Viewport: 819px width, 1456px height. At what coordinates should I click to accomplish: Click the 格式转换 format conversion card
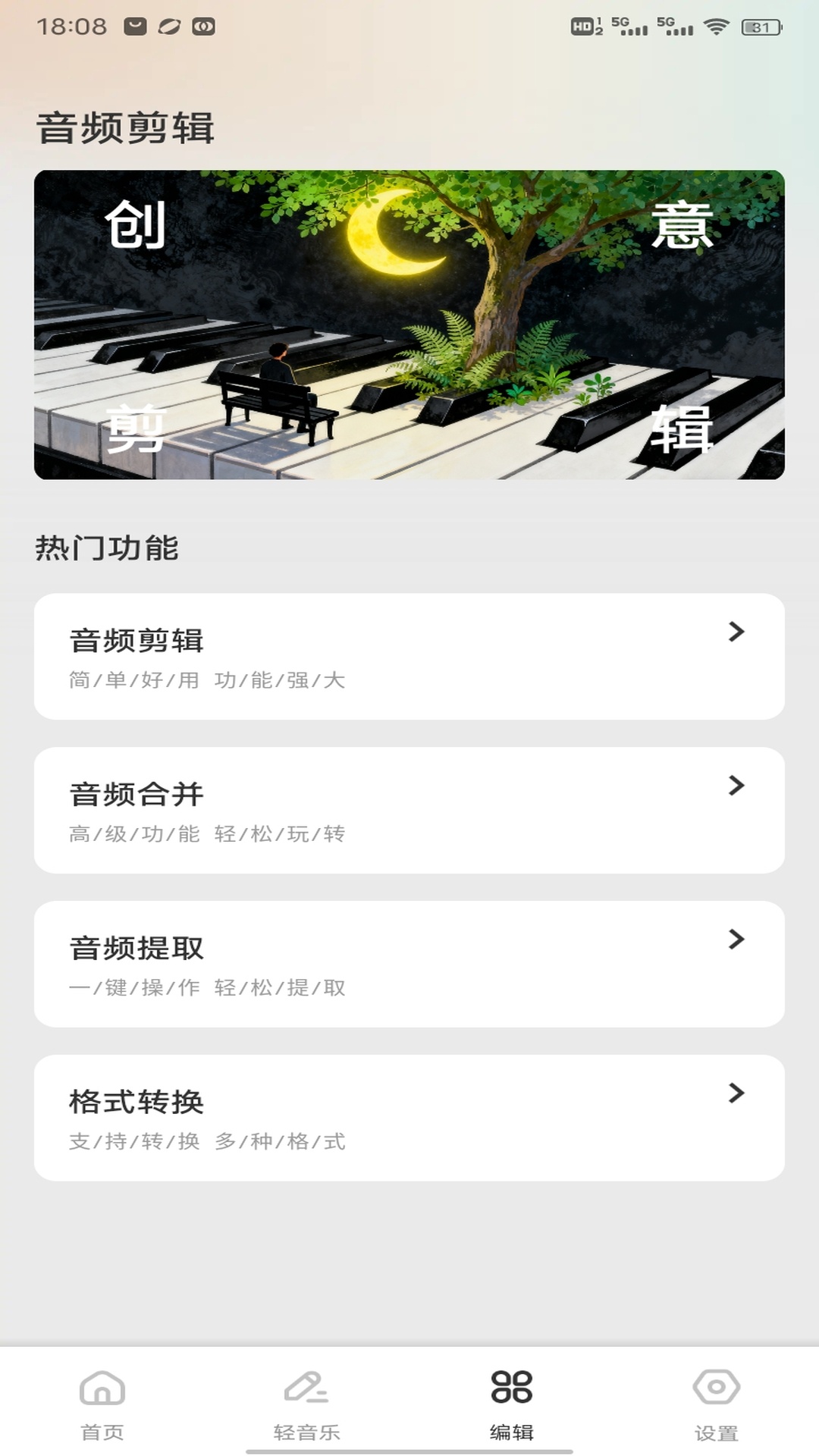click(409, 1117)
